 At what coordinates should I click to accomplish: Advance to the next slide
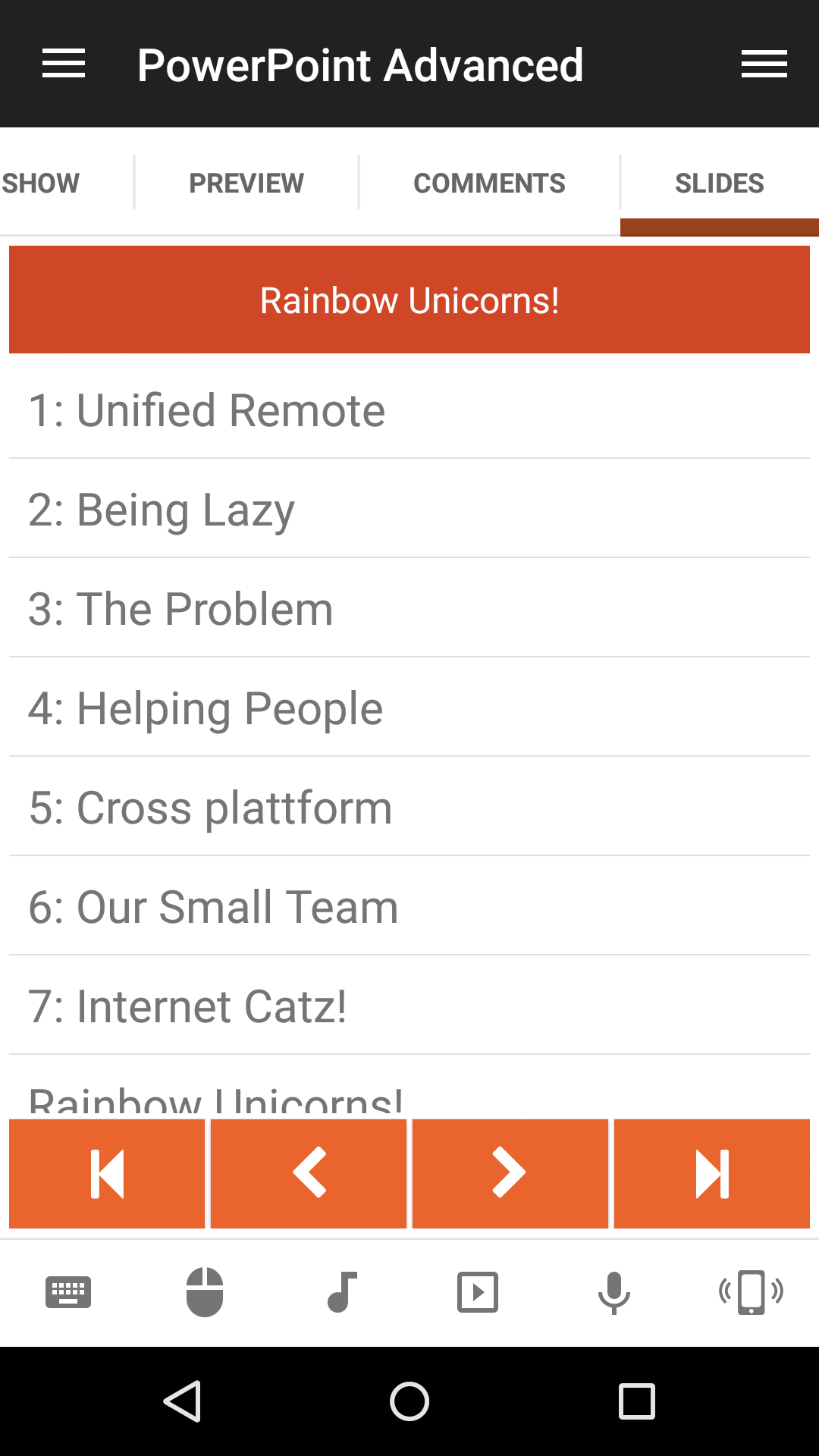pos(510,1174)
